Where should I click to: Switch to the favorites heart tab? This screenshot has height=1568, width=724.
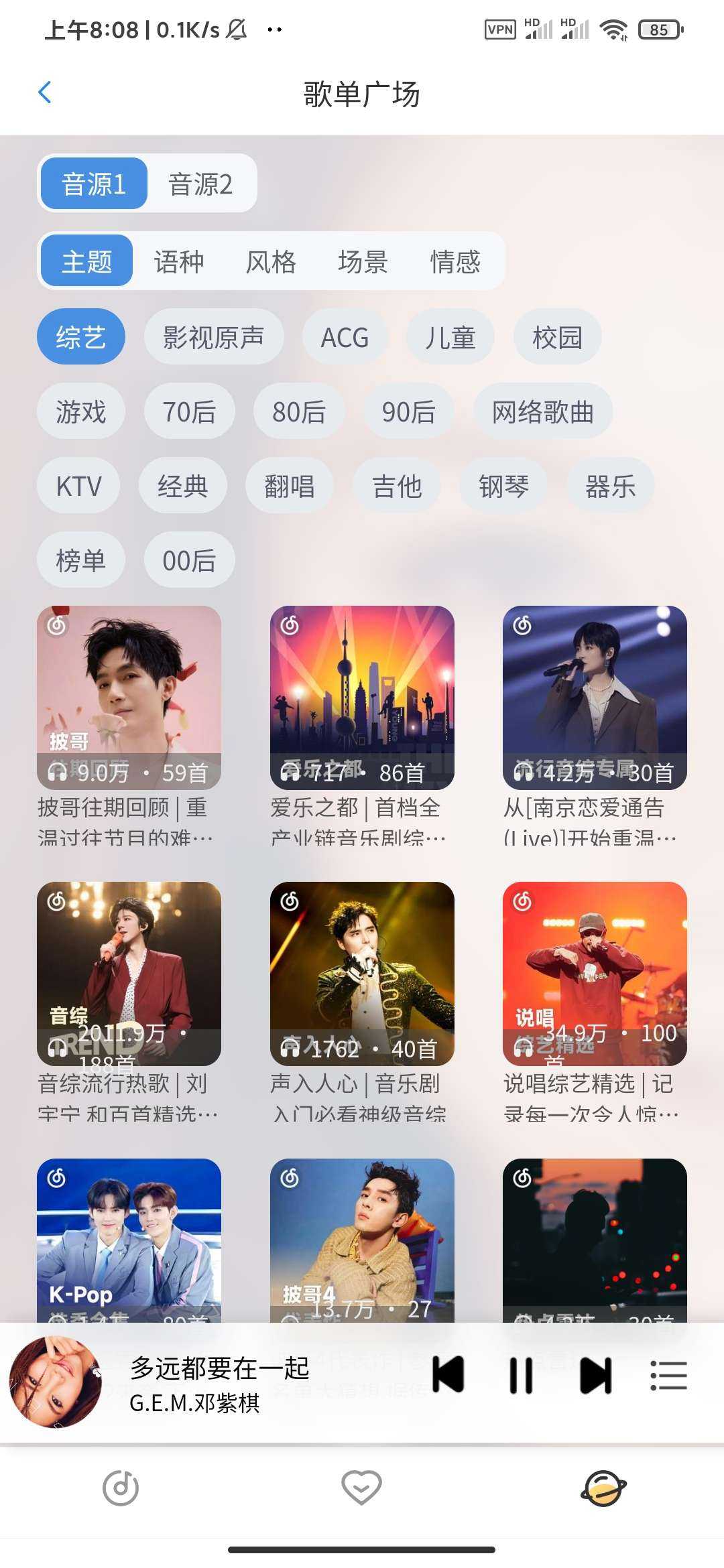[x=361, y=1488]
